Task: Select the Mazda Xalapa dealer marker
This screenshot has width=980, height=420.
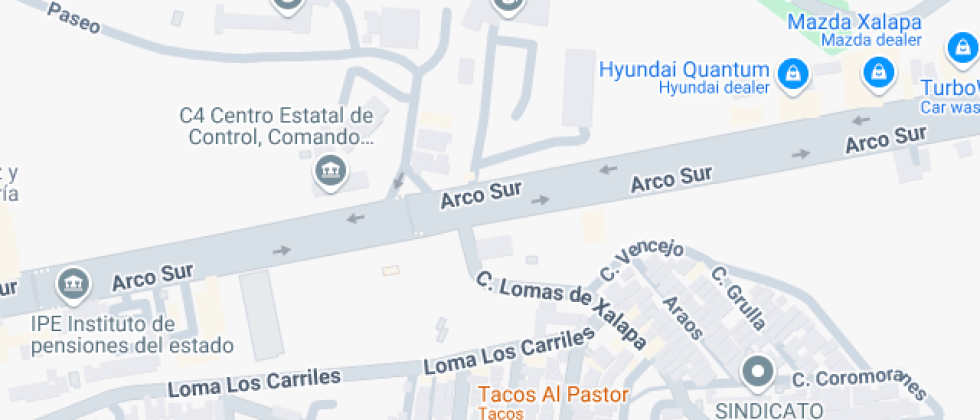Action: tap(878, 70)
